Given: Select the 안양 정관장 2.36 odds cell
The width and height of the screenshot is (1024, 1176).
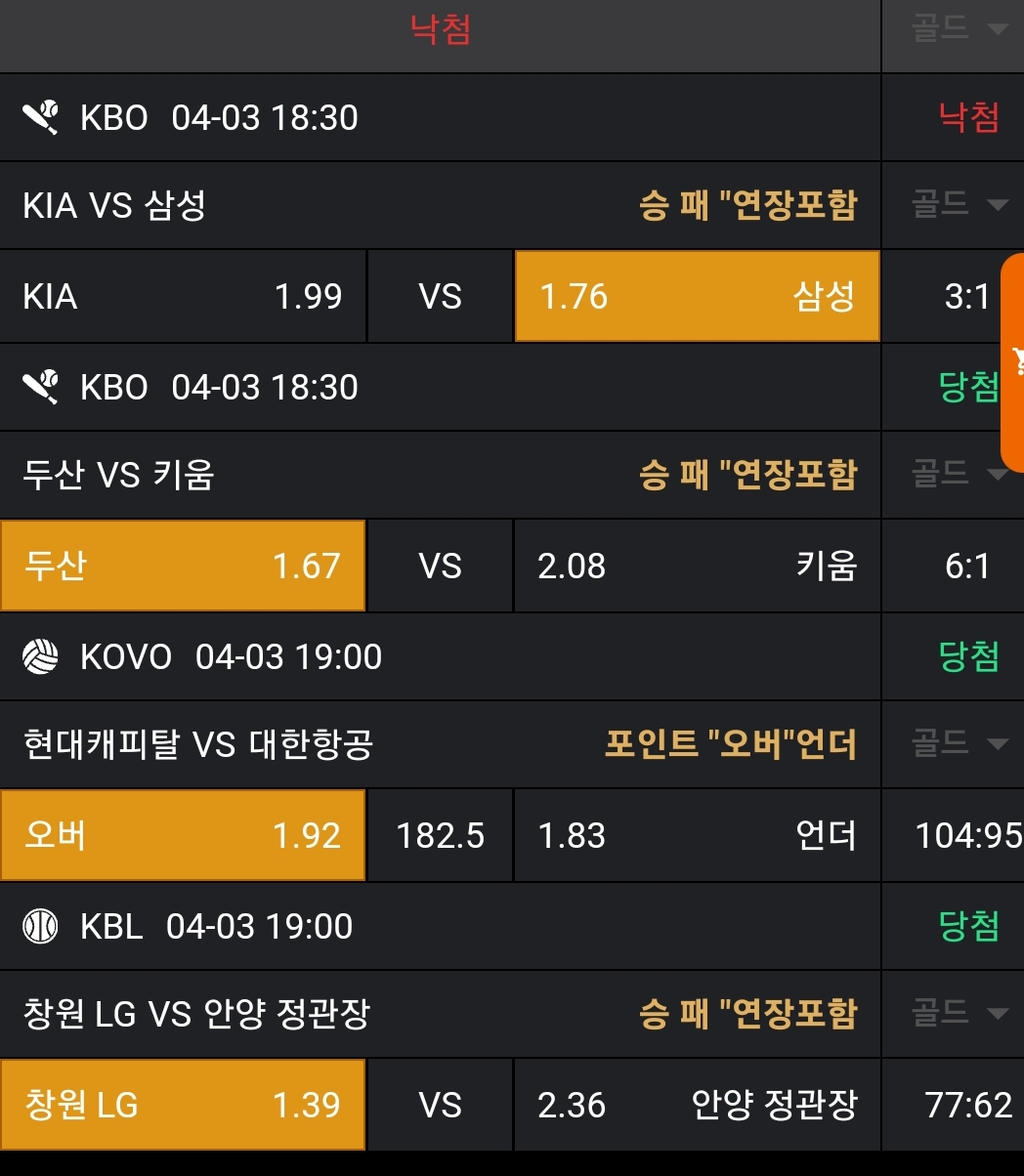Looking at the screenshot, I should (697, 1105).
